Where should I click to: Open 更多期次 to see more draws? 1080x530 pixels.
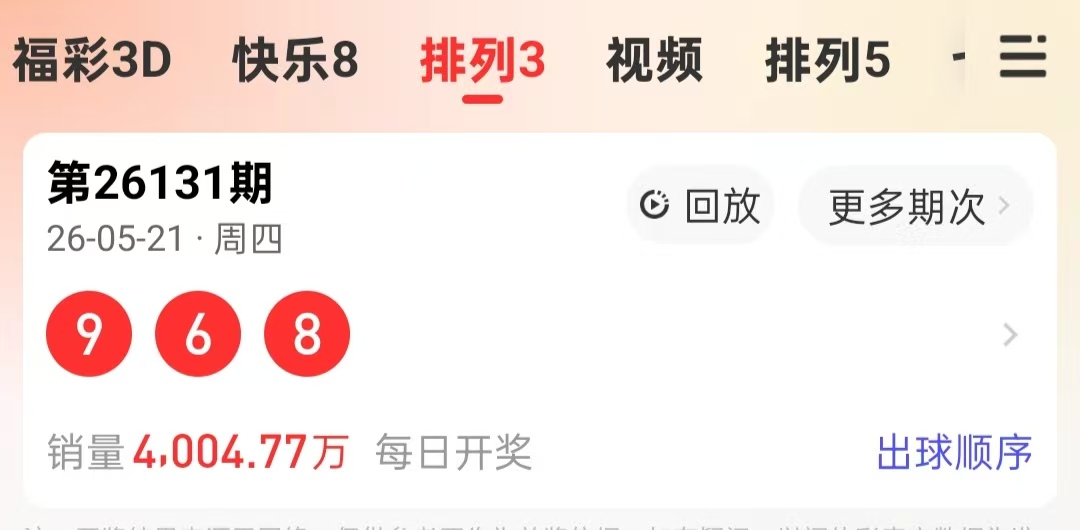click(916, 205)
